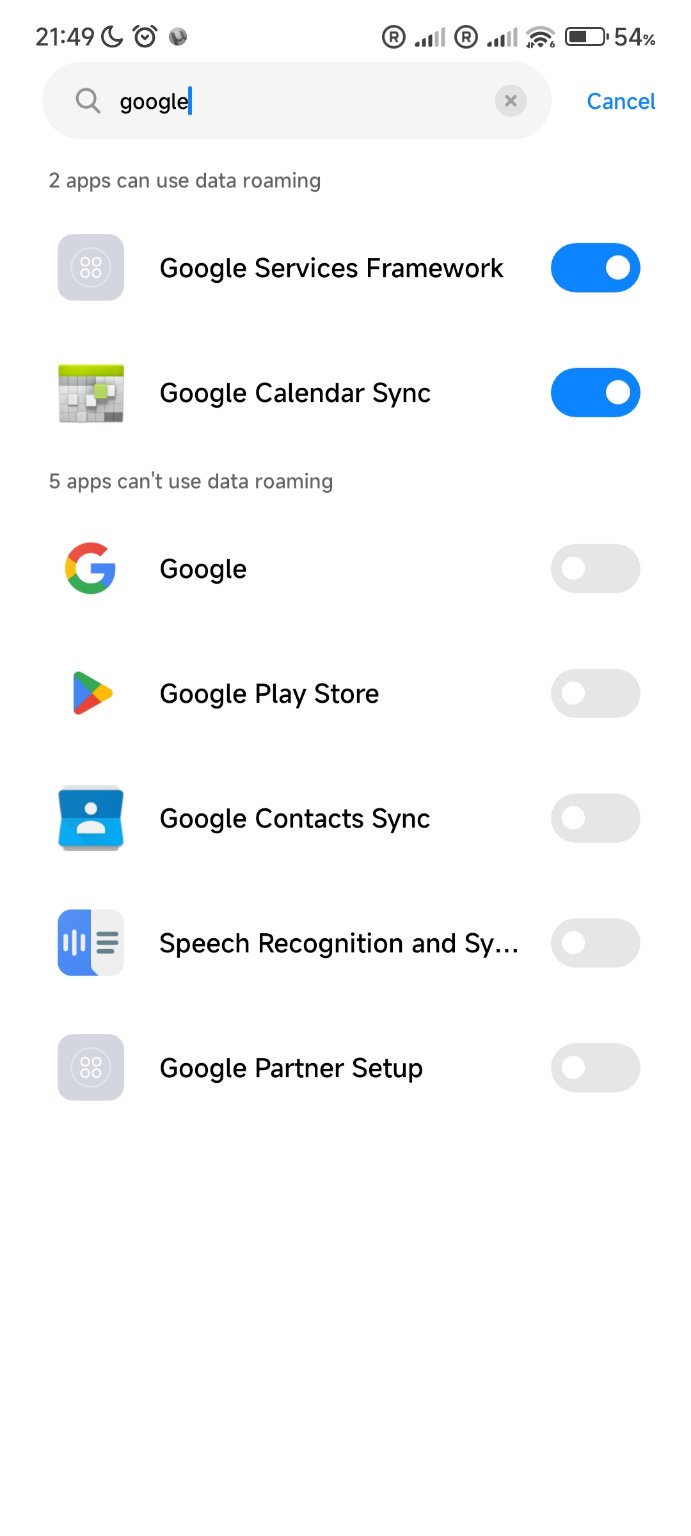Allow Google Play Store to use roaming
The image size is (691, 1536).
tap(595, 694)
